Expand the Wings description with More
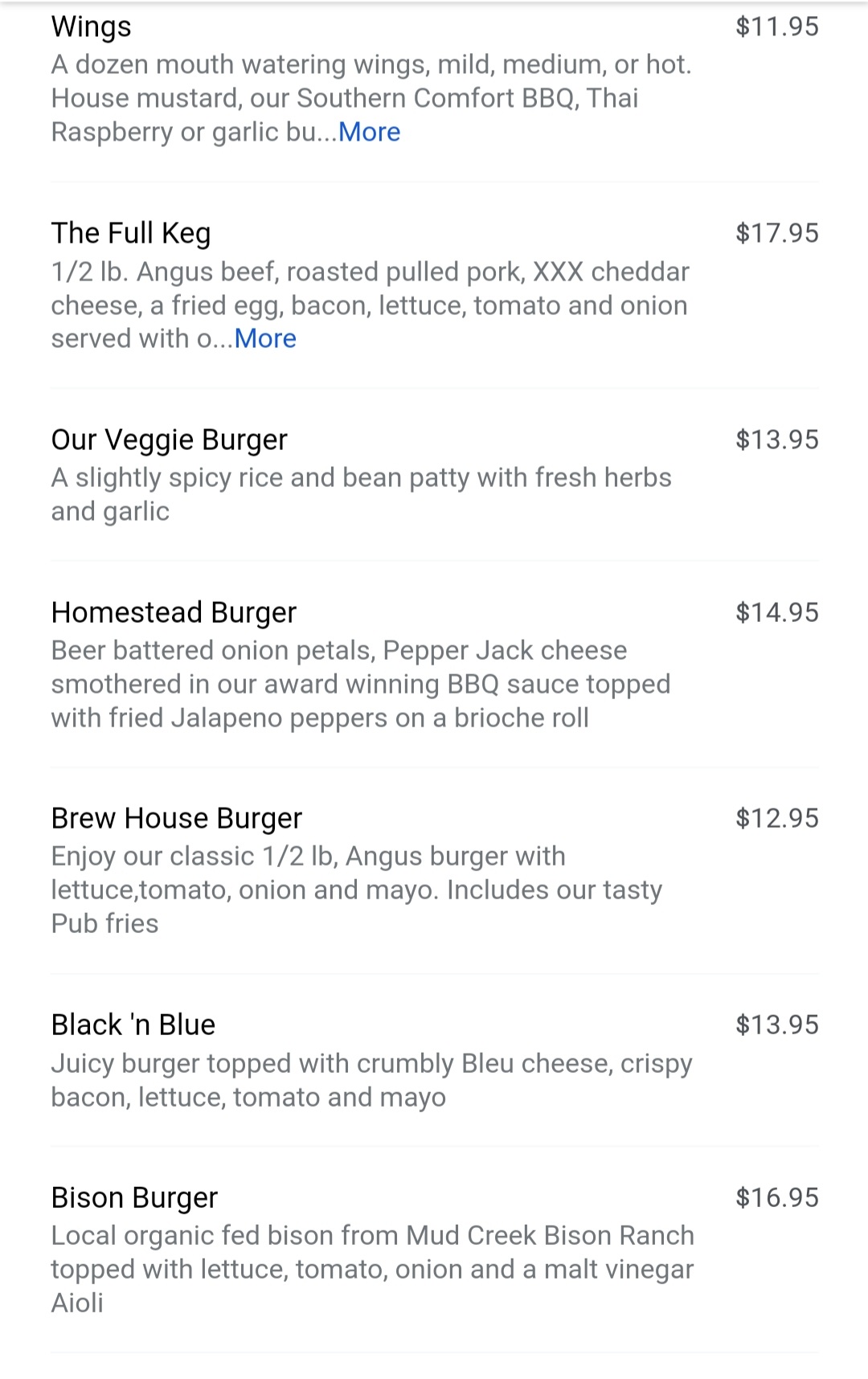Screen dimensions: 868x1379 click(x=369, y=132)
